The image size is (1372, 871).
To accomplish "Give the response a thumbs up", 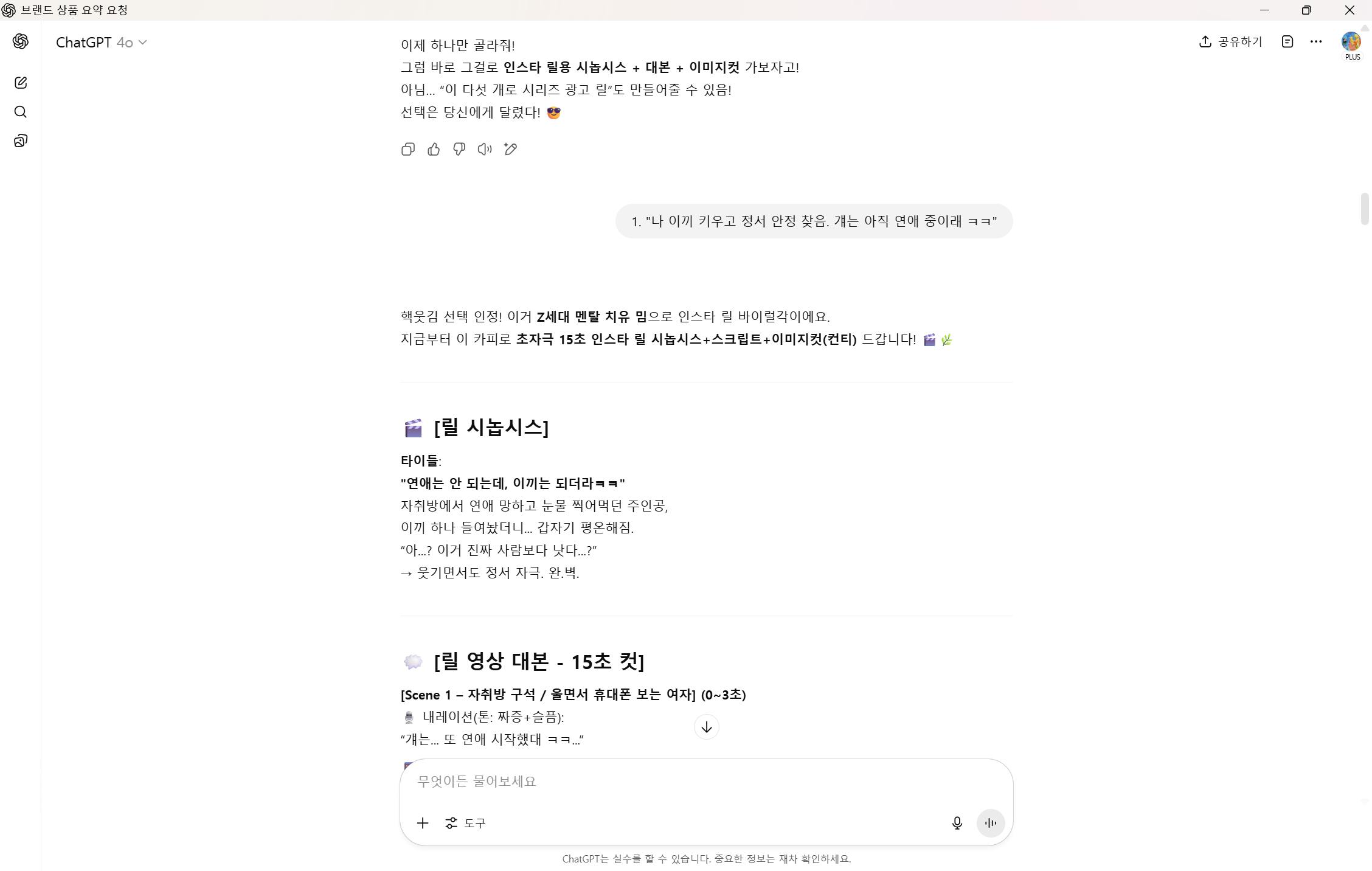I will pos(434,150).
